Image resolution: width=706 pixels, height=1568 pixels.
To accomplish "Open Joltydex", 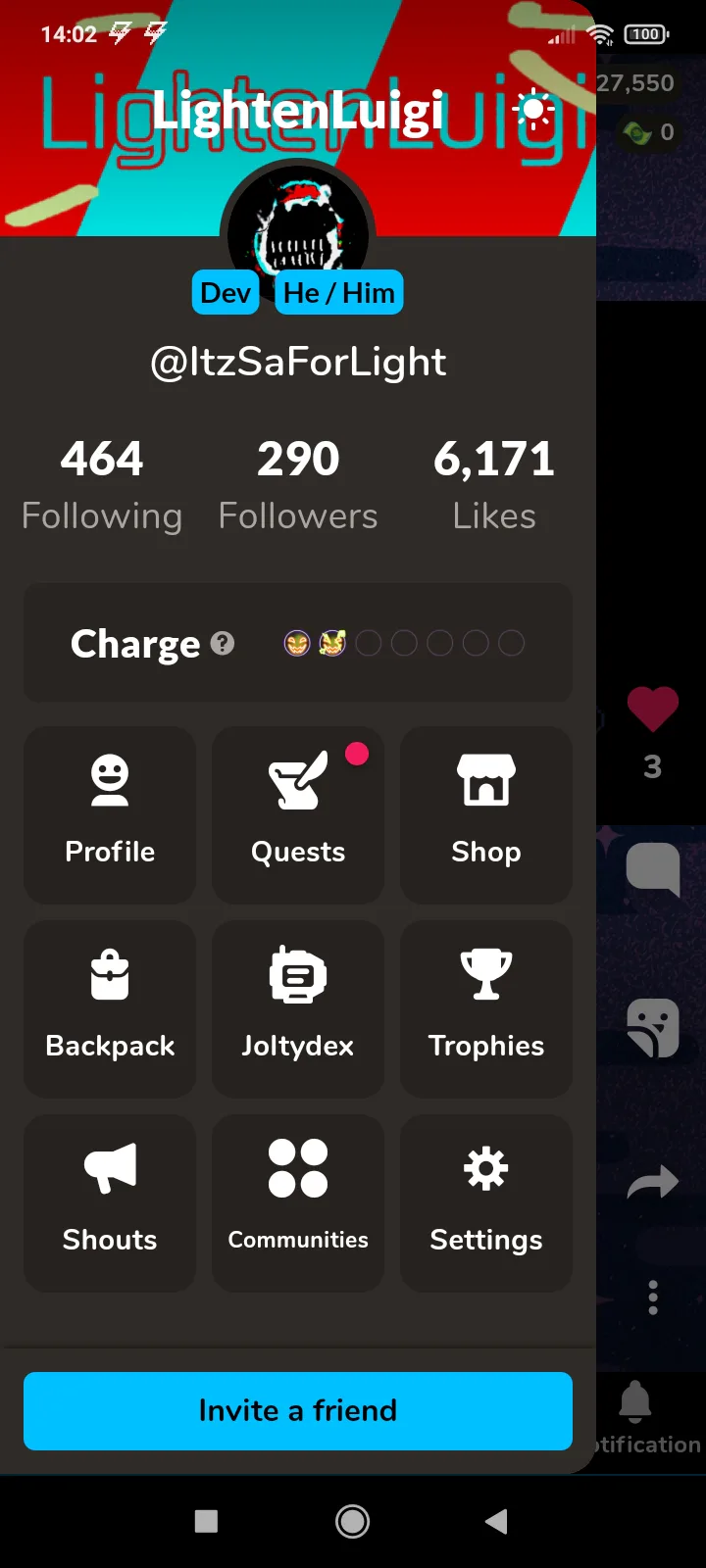I will click(298, 1008).
